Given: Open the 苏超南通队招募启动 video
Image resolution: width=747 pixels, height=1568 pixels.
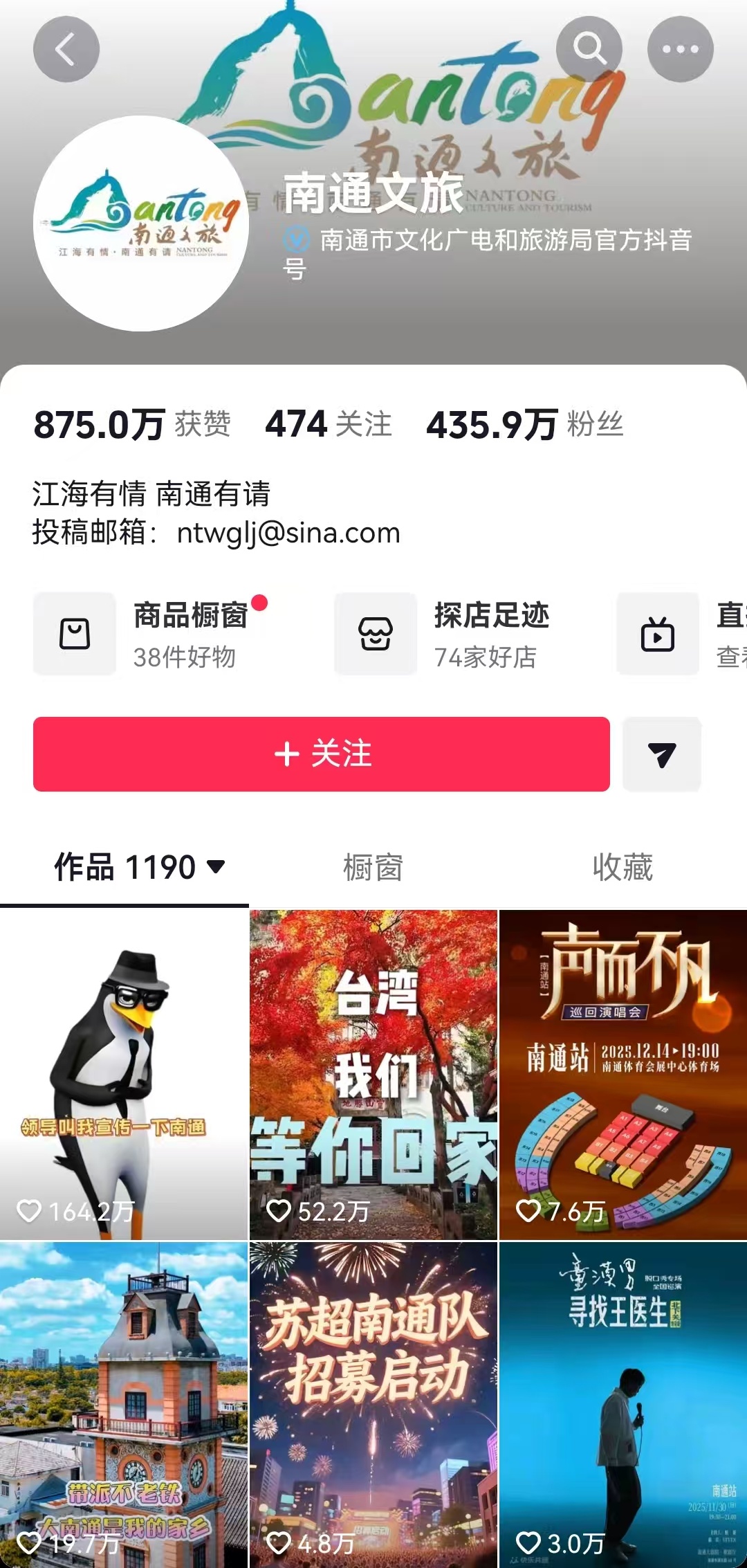Looking at the screenshot, I should [373, 1405].
